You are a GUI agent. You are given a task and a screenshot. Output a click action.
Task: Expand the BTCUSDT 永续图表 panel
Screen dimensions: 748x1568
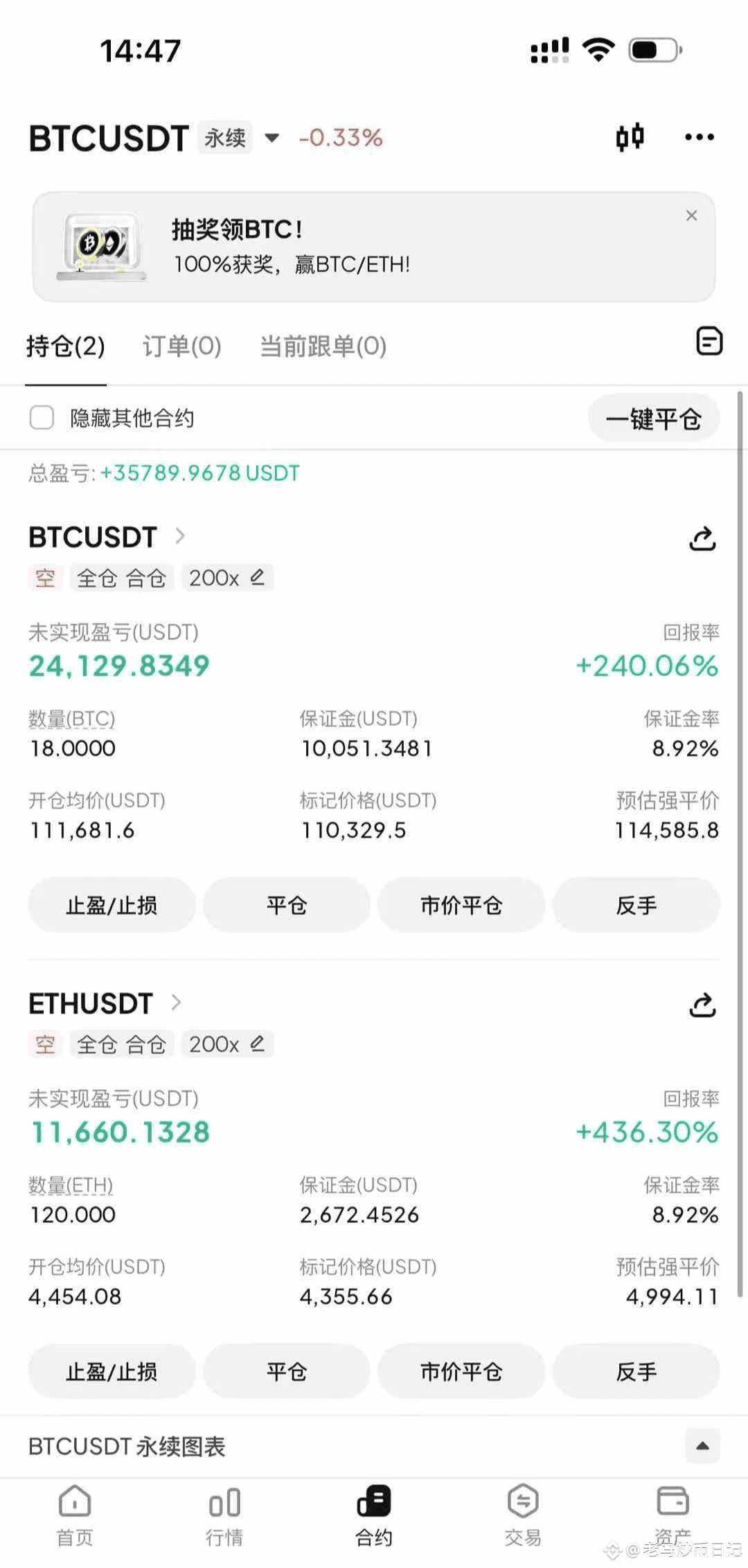702,1446
